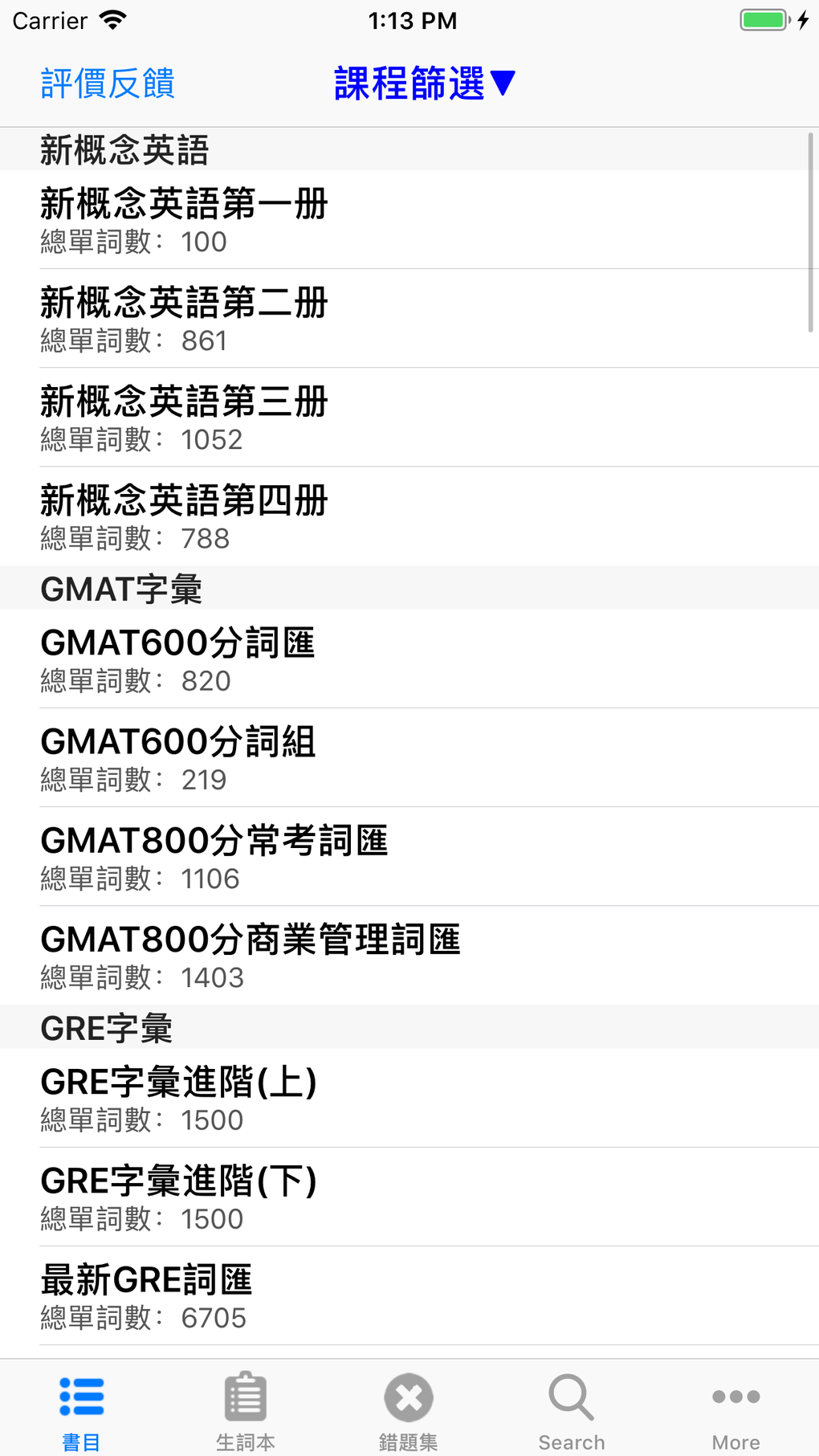Image resolution: width=819 pixels, height=1456 pixels.
Task: Show the More tab
Action: [735, 1410]
